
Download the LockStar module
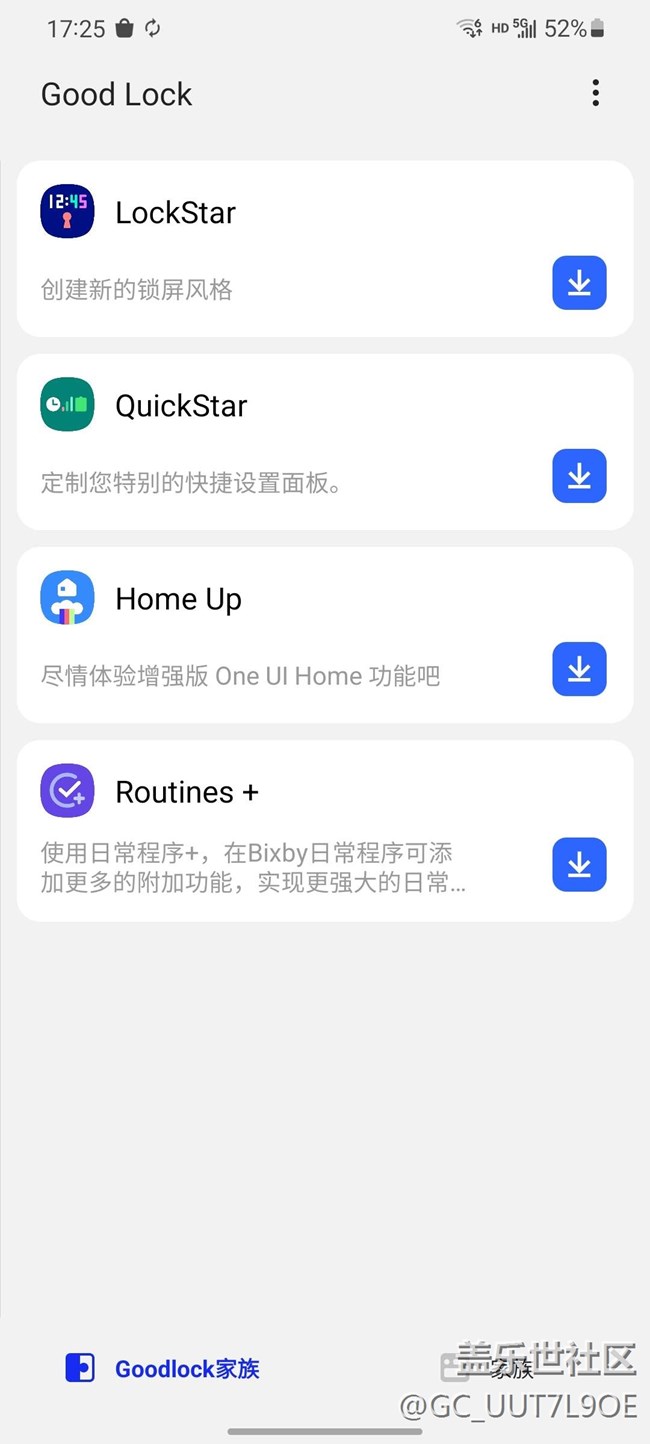pyautogui.click(x=579, y=283)
